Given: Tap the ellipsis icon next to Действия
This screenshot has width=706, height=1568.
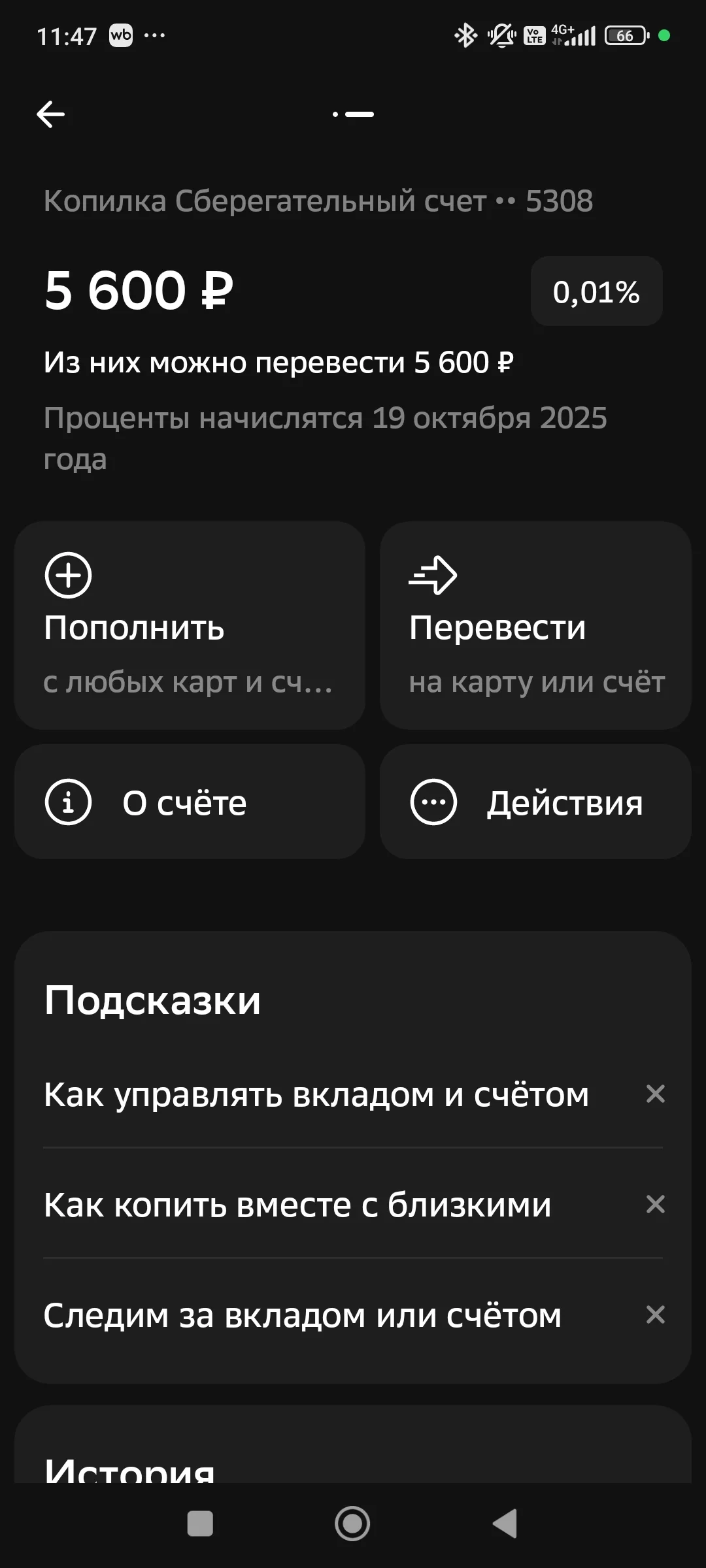Looking at the screenshot, I should [433, 802].
